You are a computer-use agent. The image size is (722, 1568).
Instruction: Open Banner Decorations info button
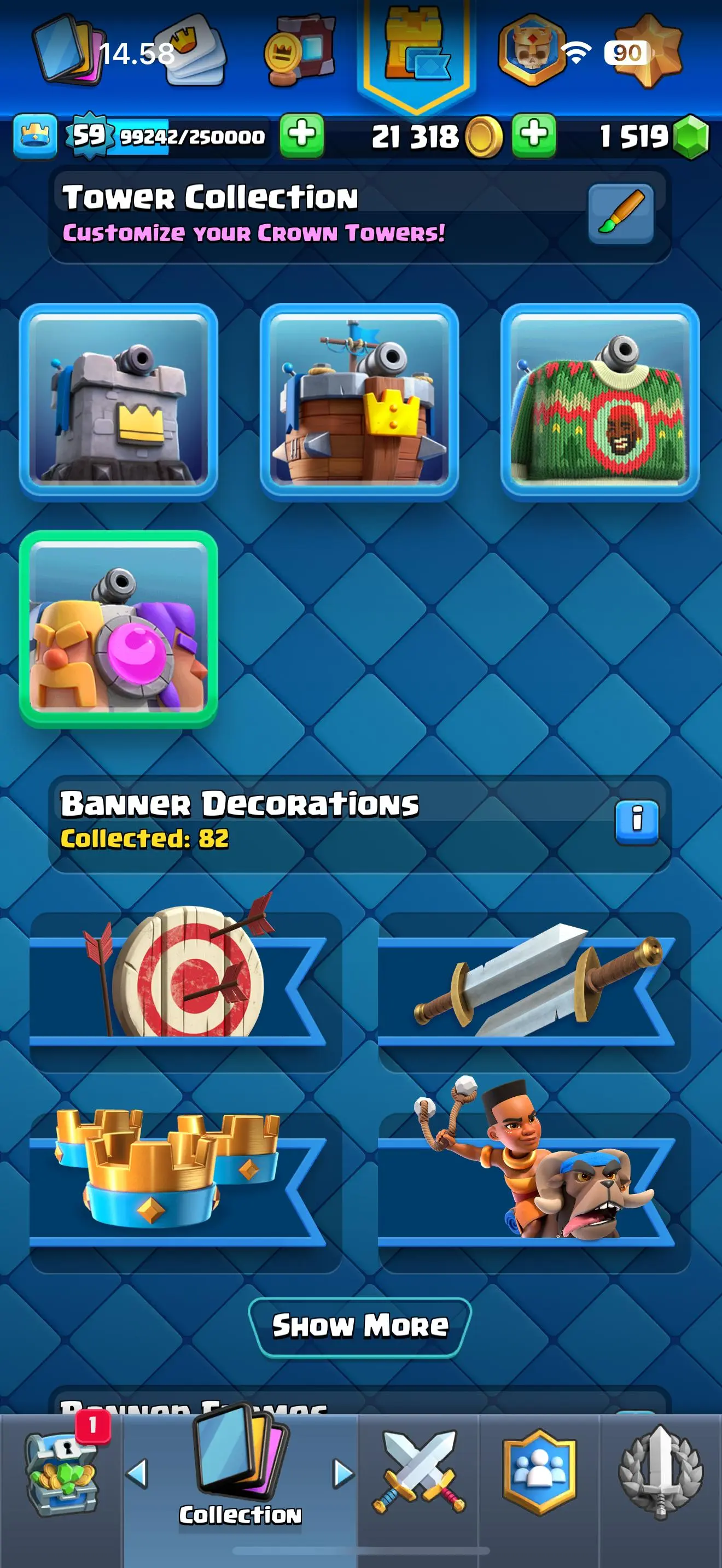pos(636,822)
